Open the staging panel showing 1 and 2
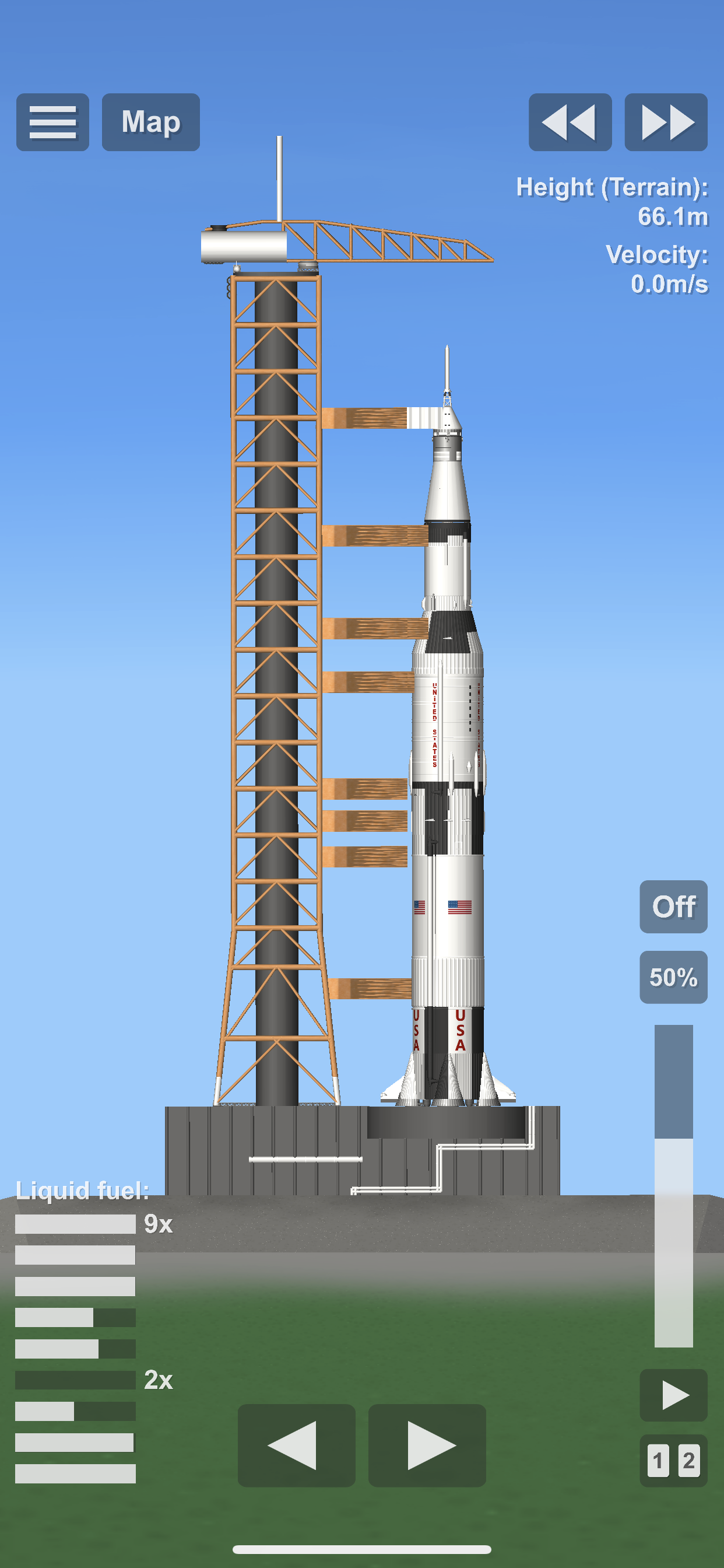The width and height of the screenshot is (724, 1568). pyautogui.click(x=673, y=1461)
